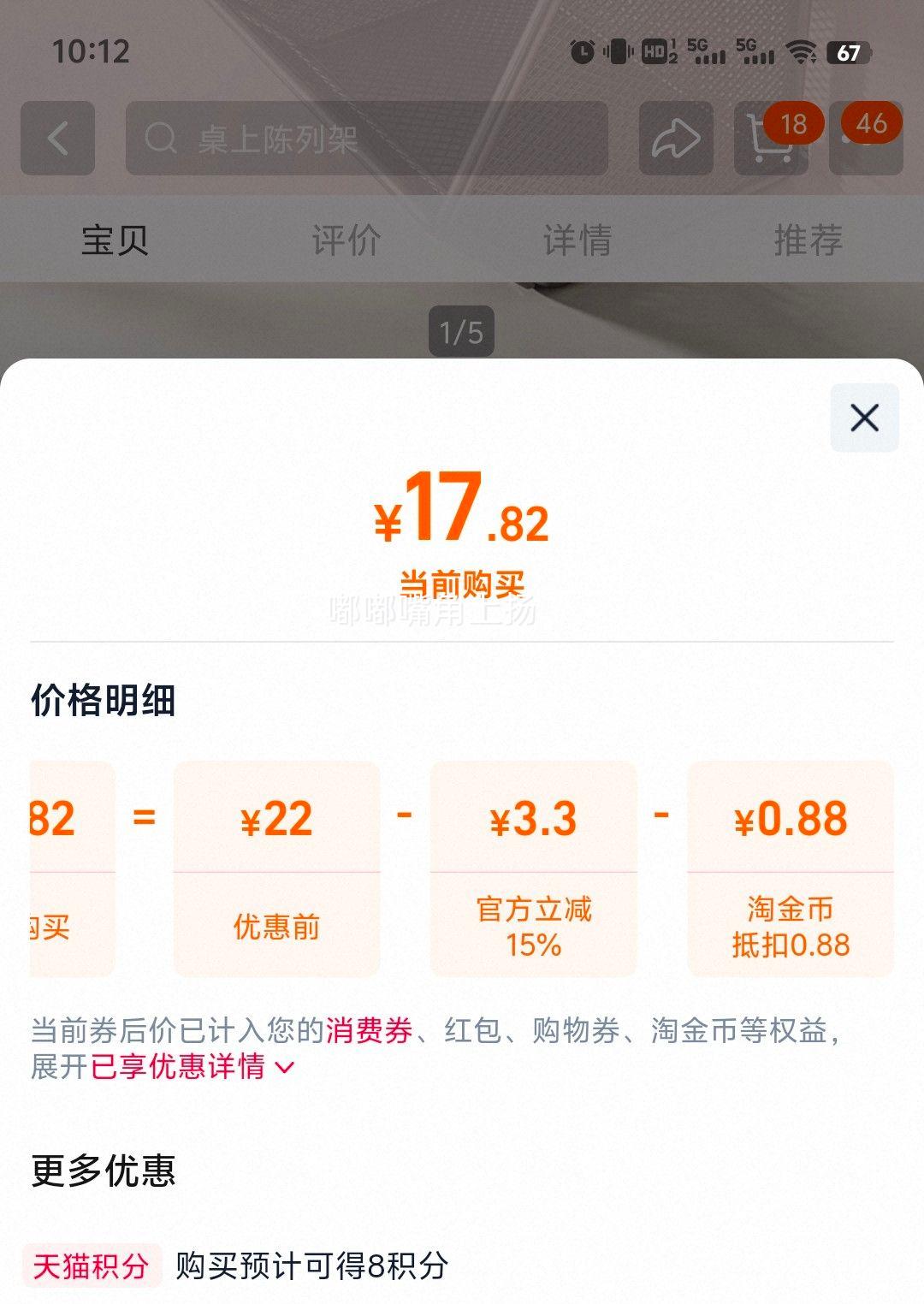Open the 消费券 link

coord(369,1030)
